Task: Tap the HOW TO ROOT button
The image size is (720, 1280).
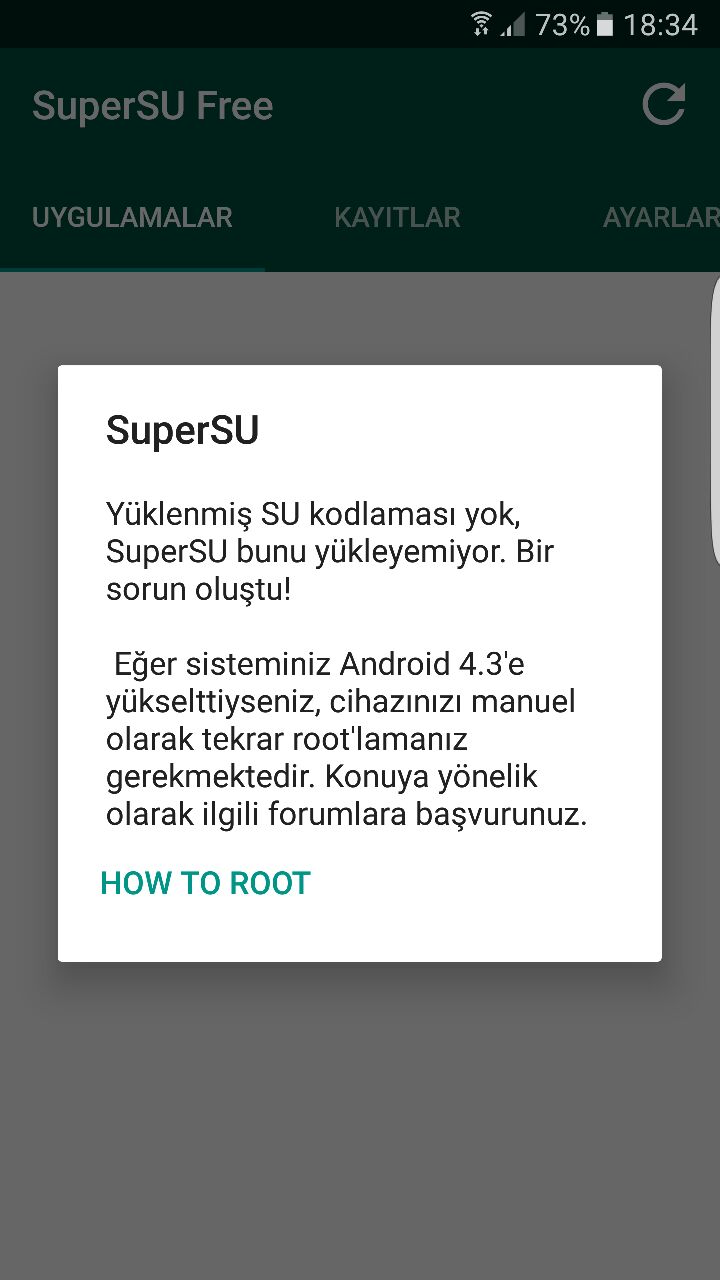Action: [x=206, y=883]
